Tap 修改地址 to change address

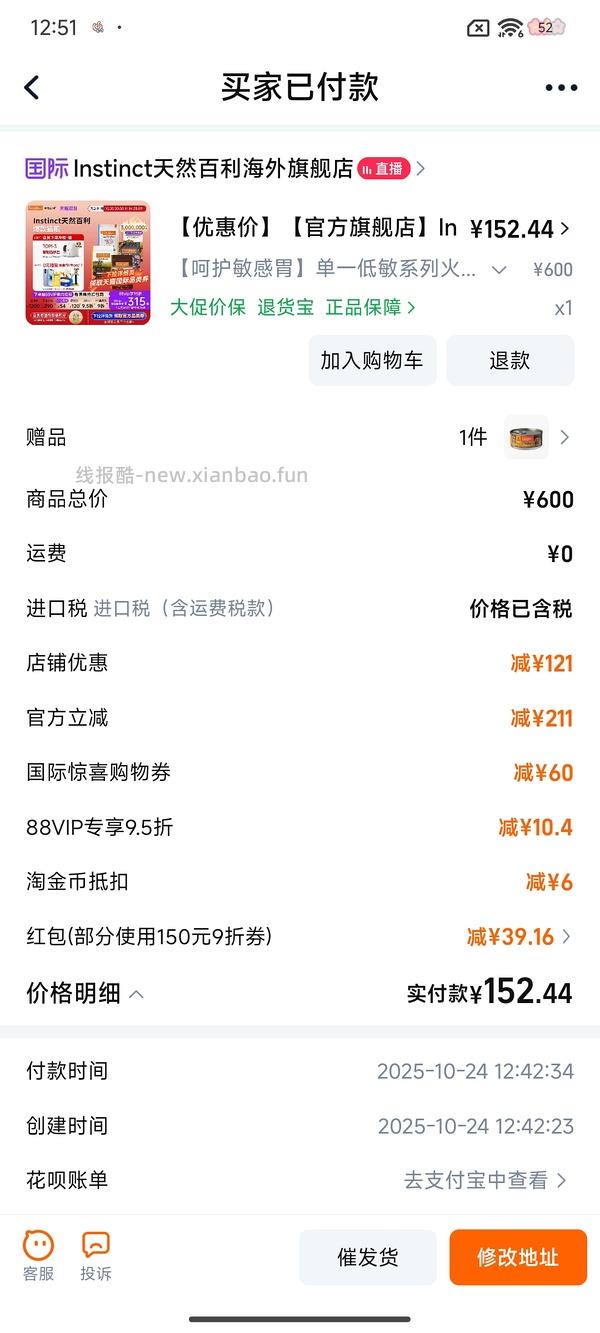[x=517, y=1257]
